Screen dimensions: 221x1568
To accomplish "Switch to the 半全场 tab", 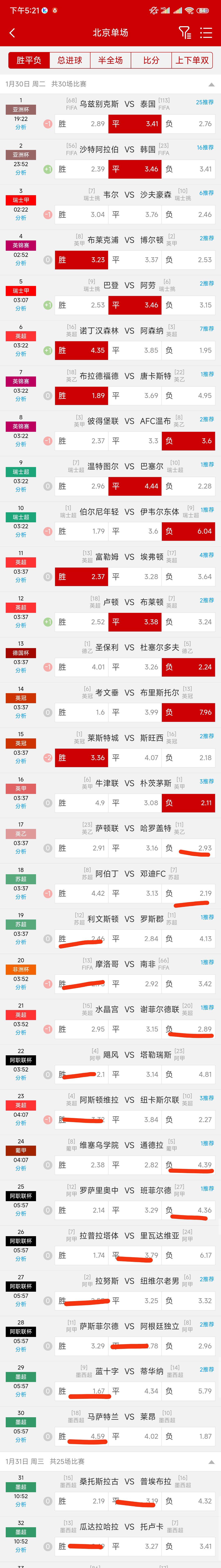I will click(110, 60).
